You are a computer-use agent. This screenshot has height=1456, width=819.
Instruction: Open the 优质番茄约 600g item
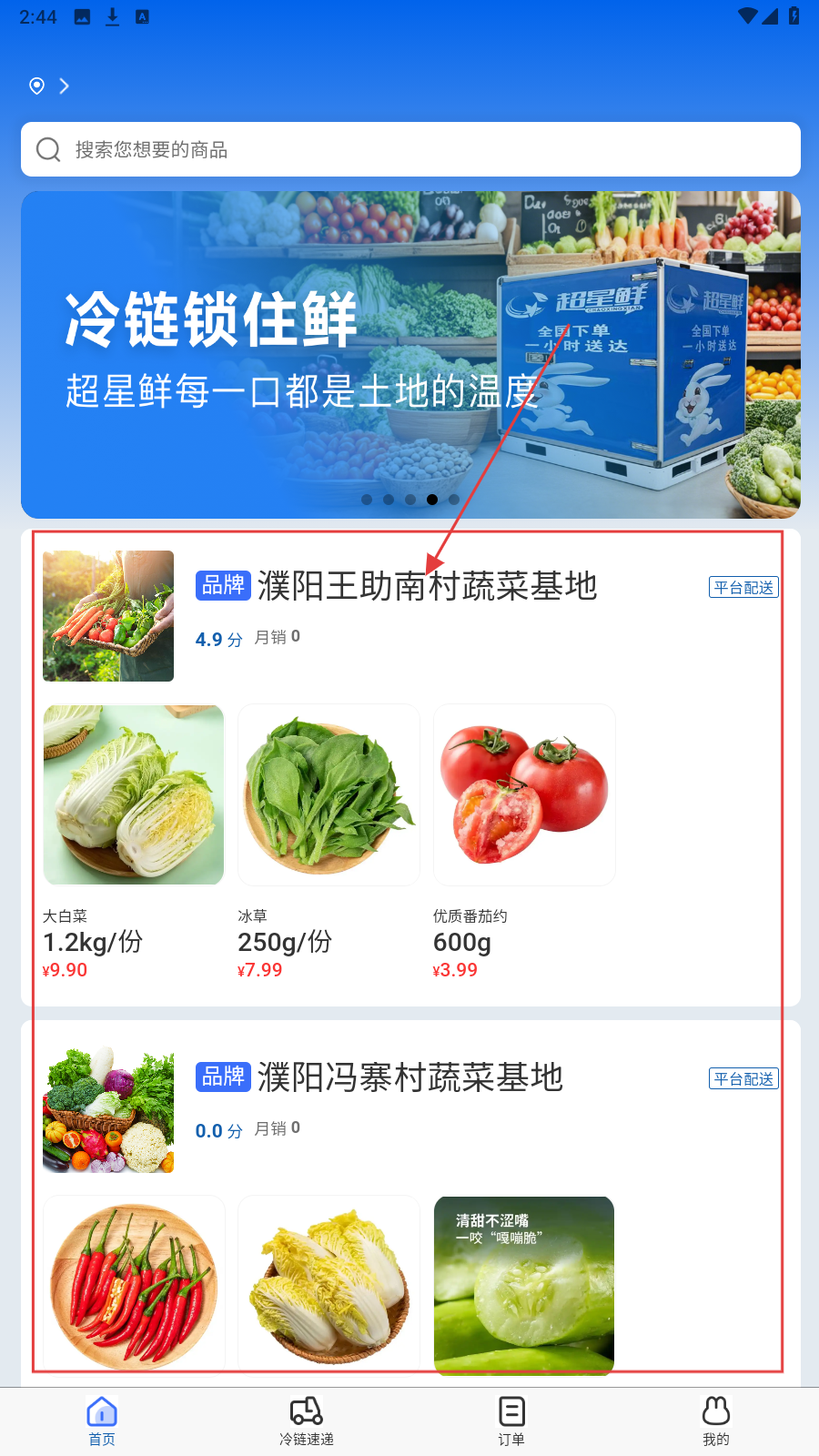[524, 794]
